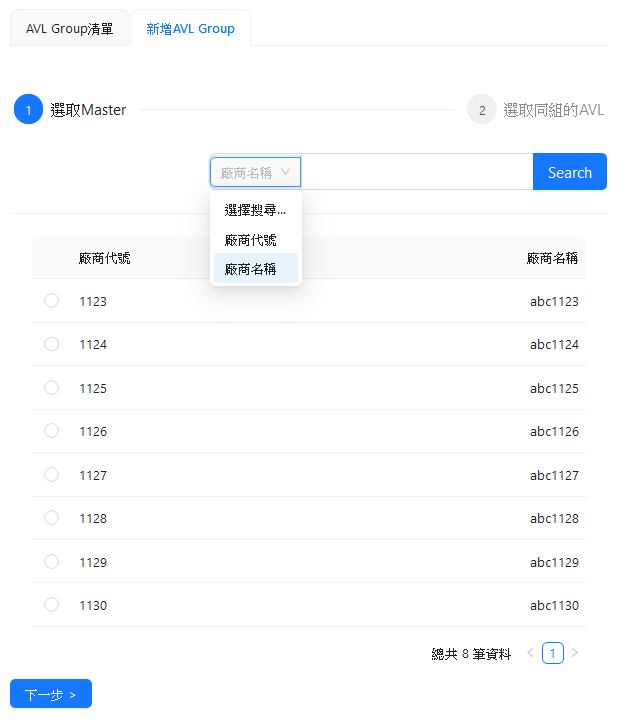Select the radio button for vendor 1128
Screen dimensions: 636x719
52,518
